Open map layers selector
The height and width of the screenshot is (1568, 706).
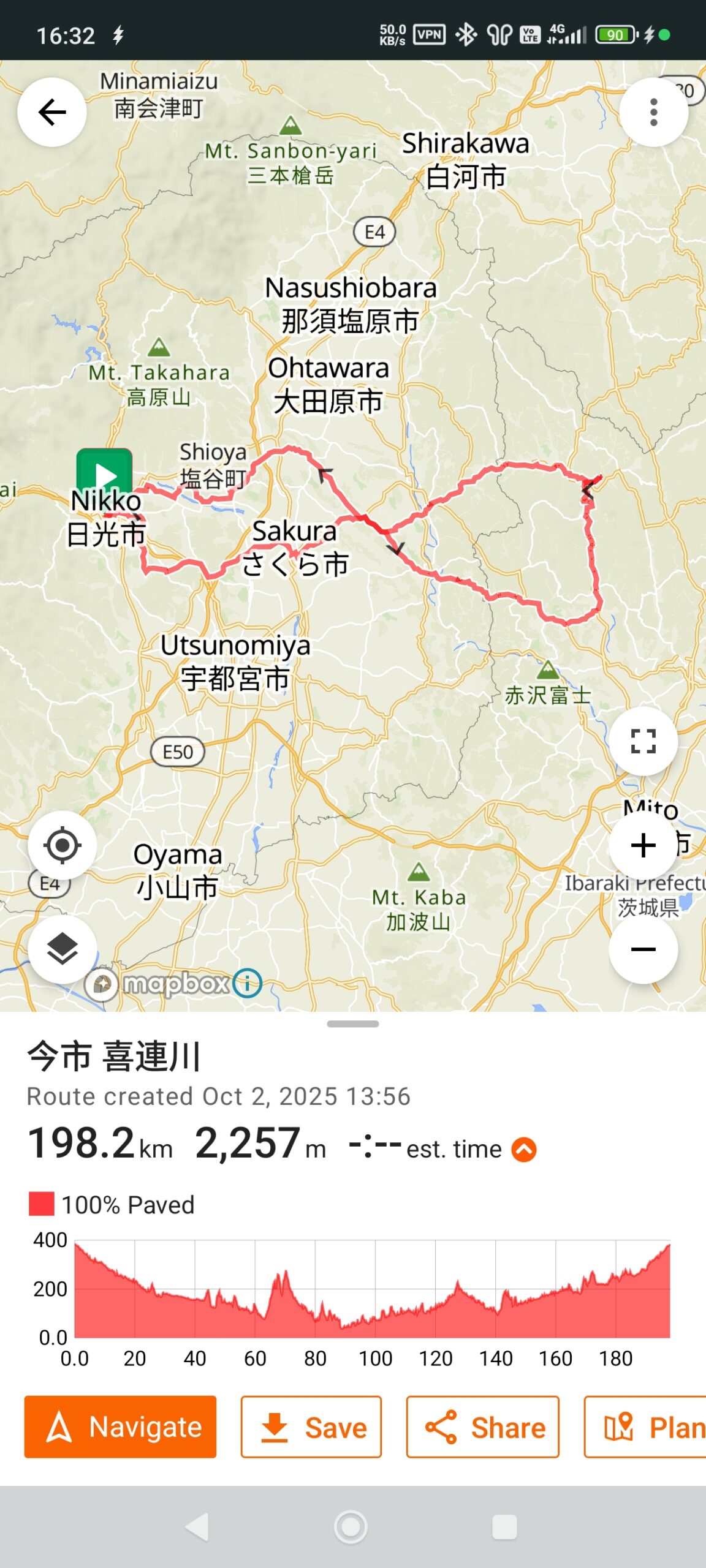coord(63,949)
